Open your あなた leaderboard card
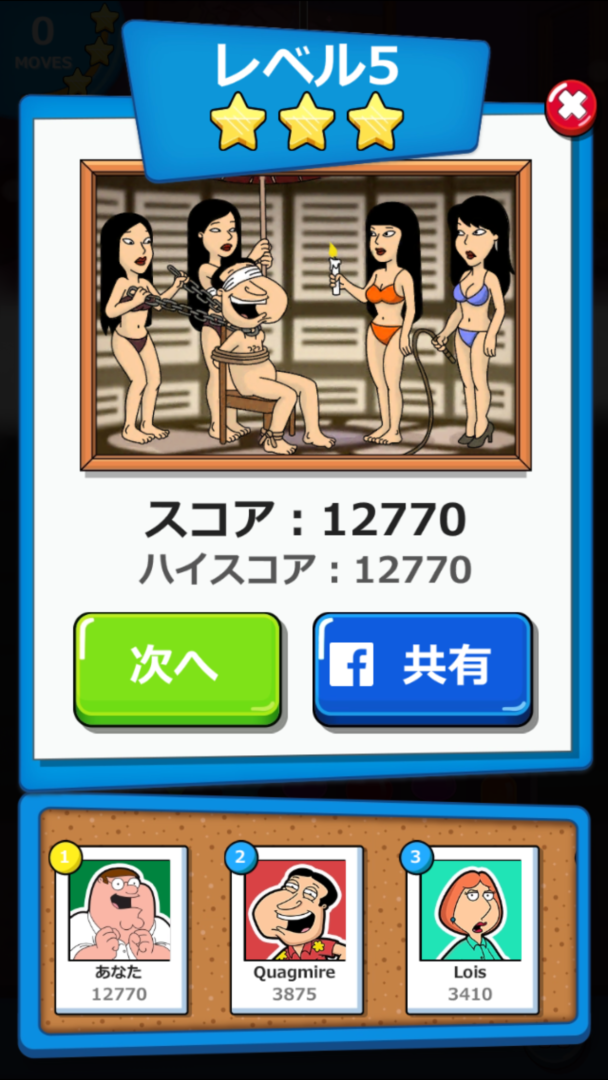This screenshot has height=1080, width=608. [x=120, y=928]
